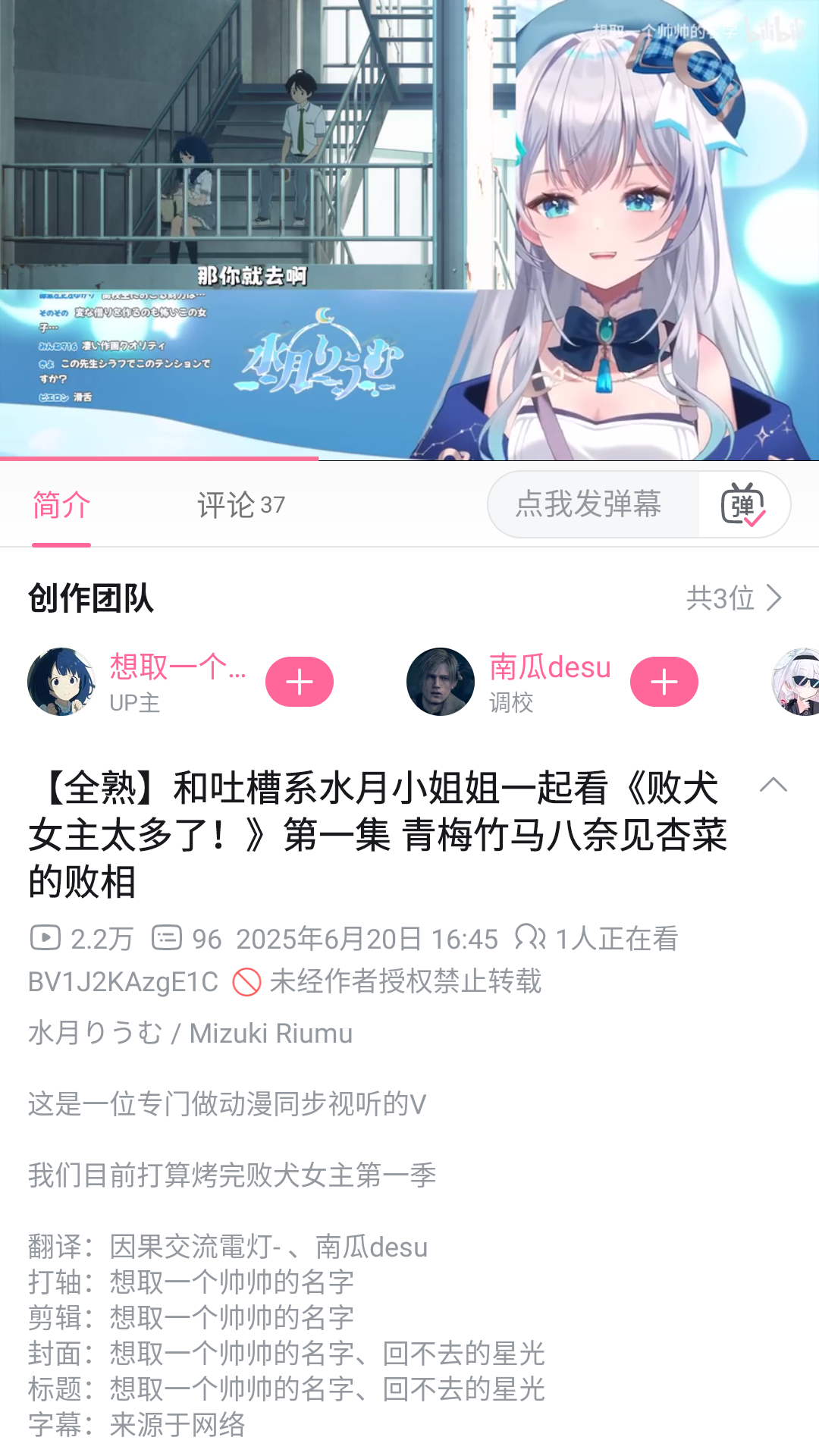Switch to the 评论 comments tab

(240, 504)
